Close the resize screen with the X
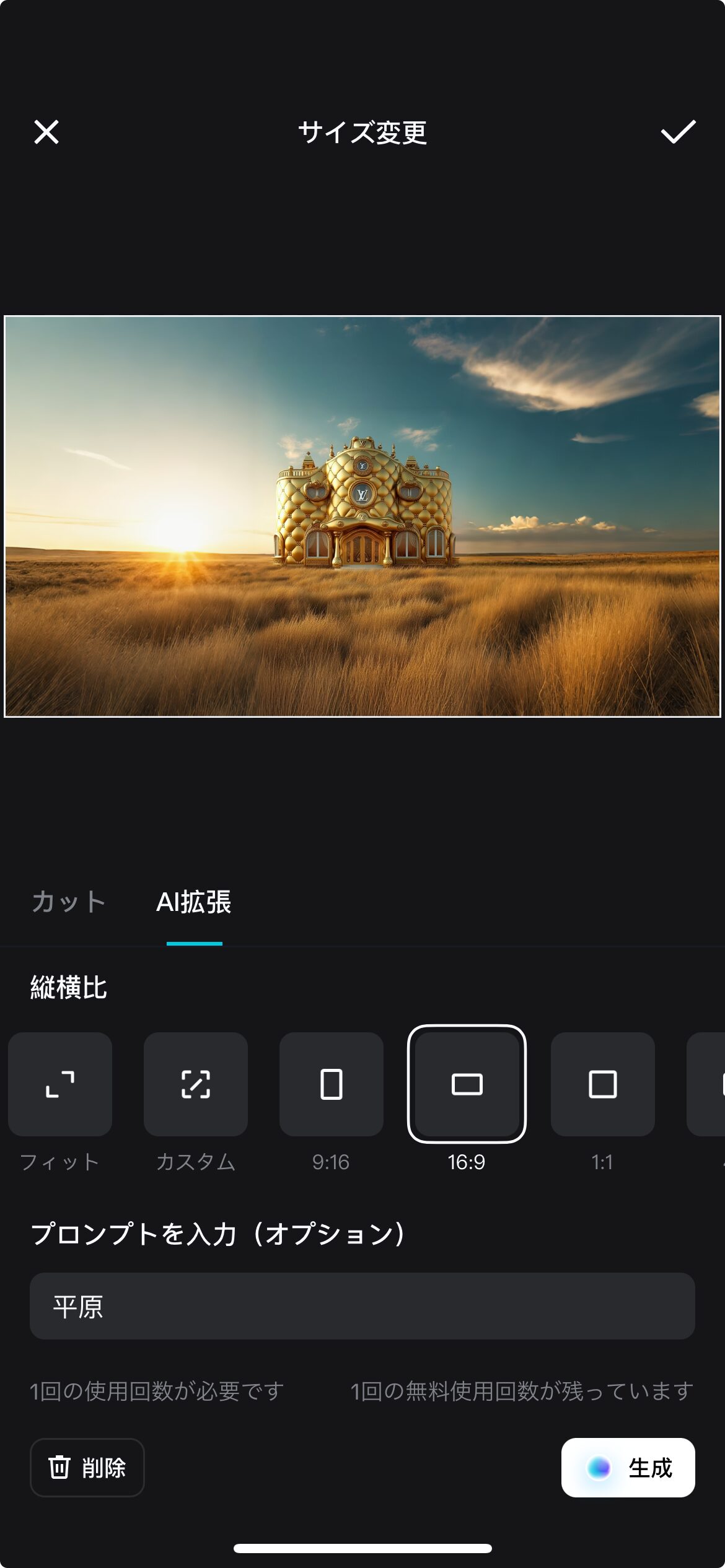This screenshot has height=1568, width=725. [x=46, y=132]
